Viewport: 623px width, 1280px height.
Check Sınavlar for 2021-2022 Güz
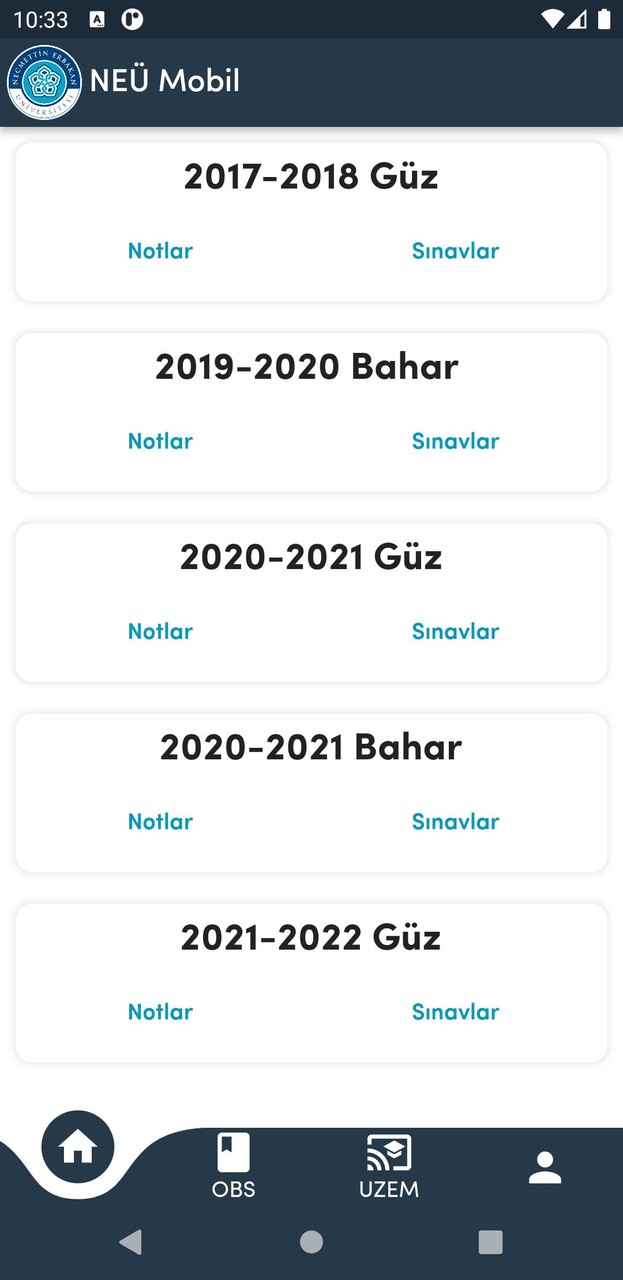point(455,1012)
